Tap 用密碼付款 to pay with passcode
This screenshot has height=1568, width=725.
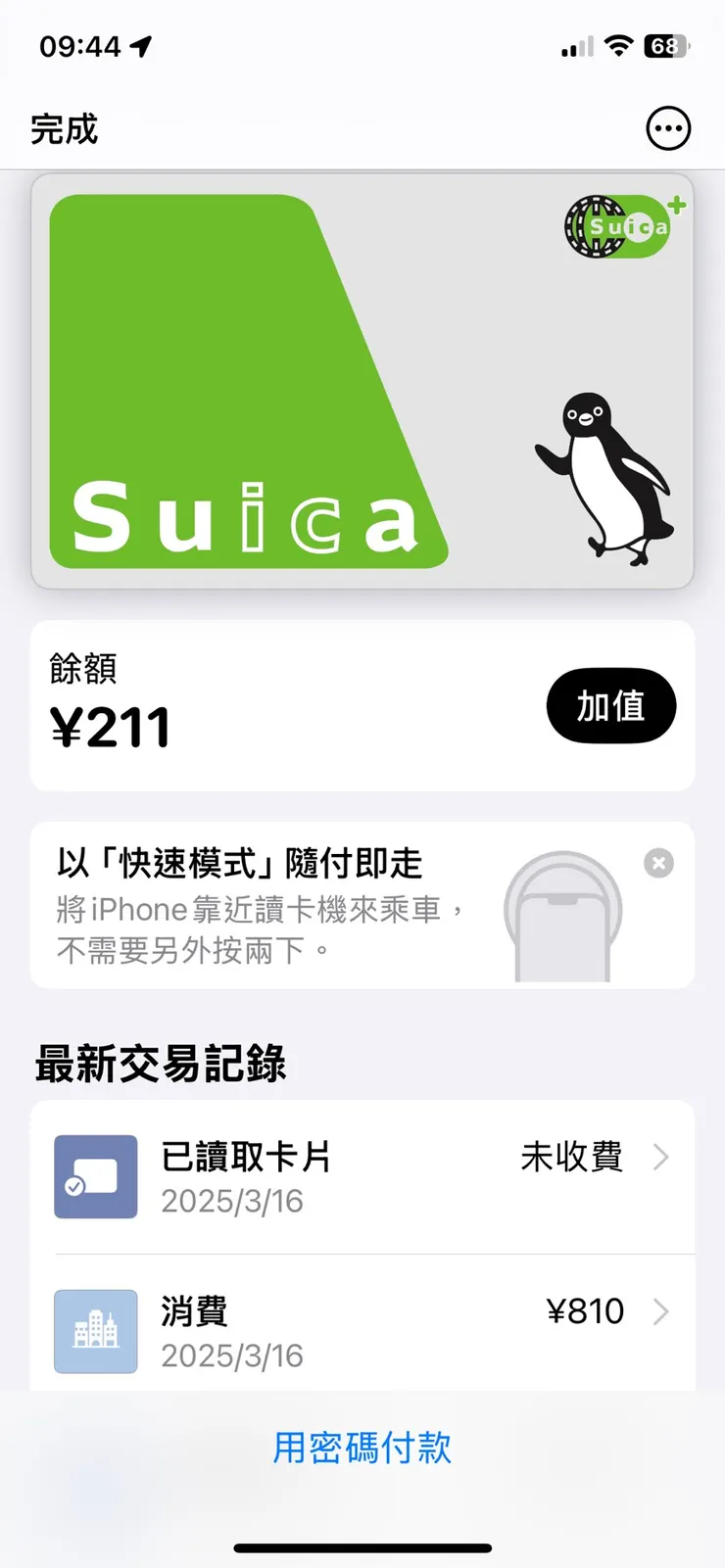tap(362, 1449)
